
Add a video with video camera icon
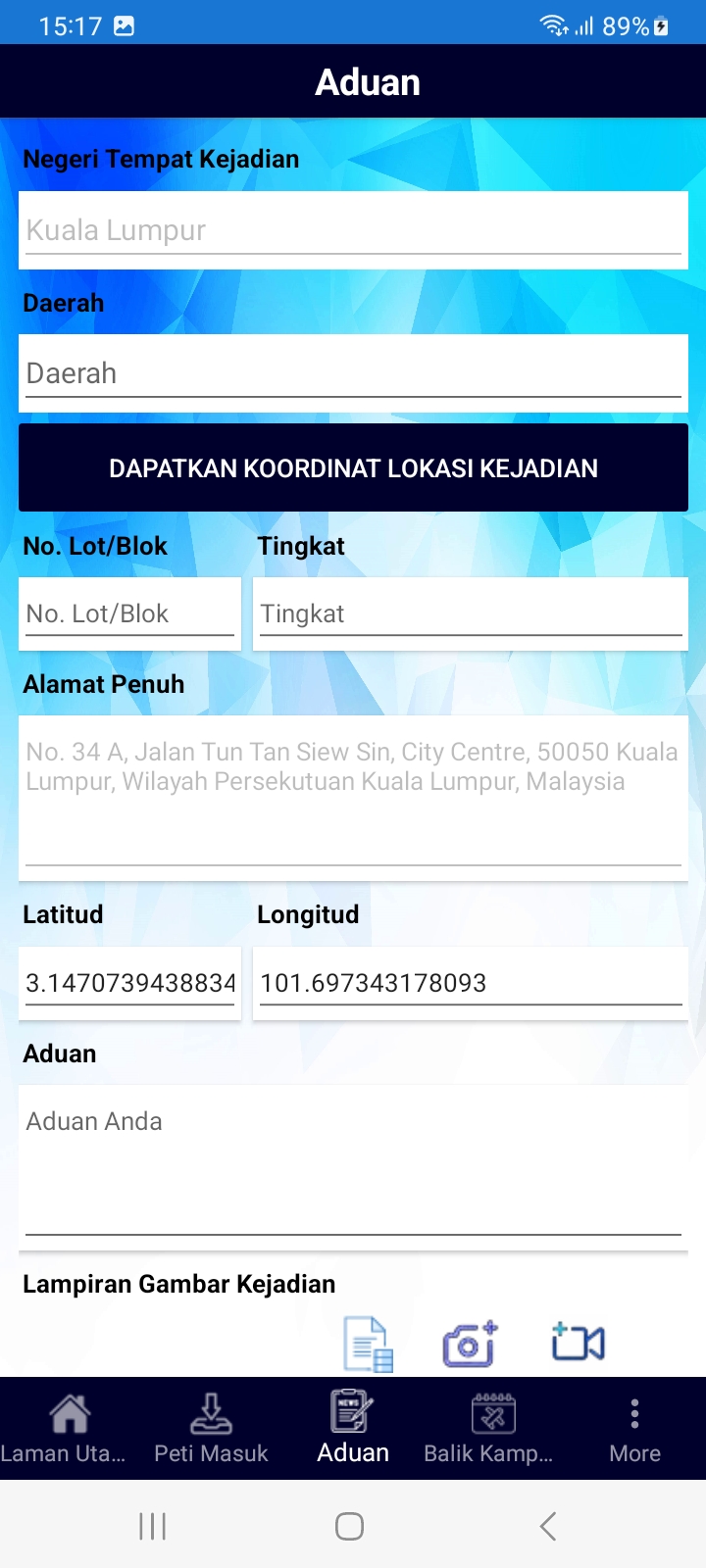579,1343
